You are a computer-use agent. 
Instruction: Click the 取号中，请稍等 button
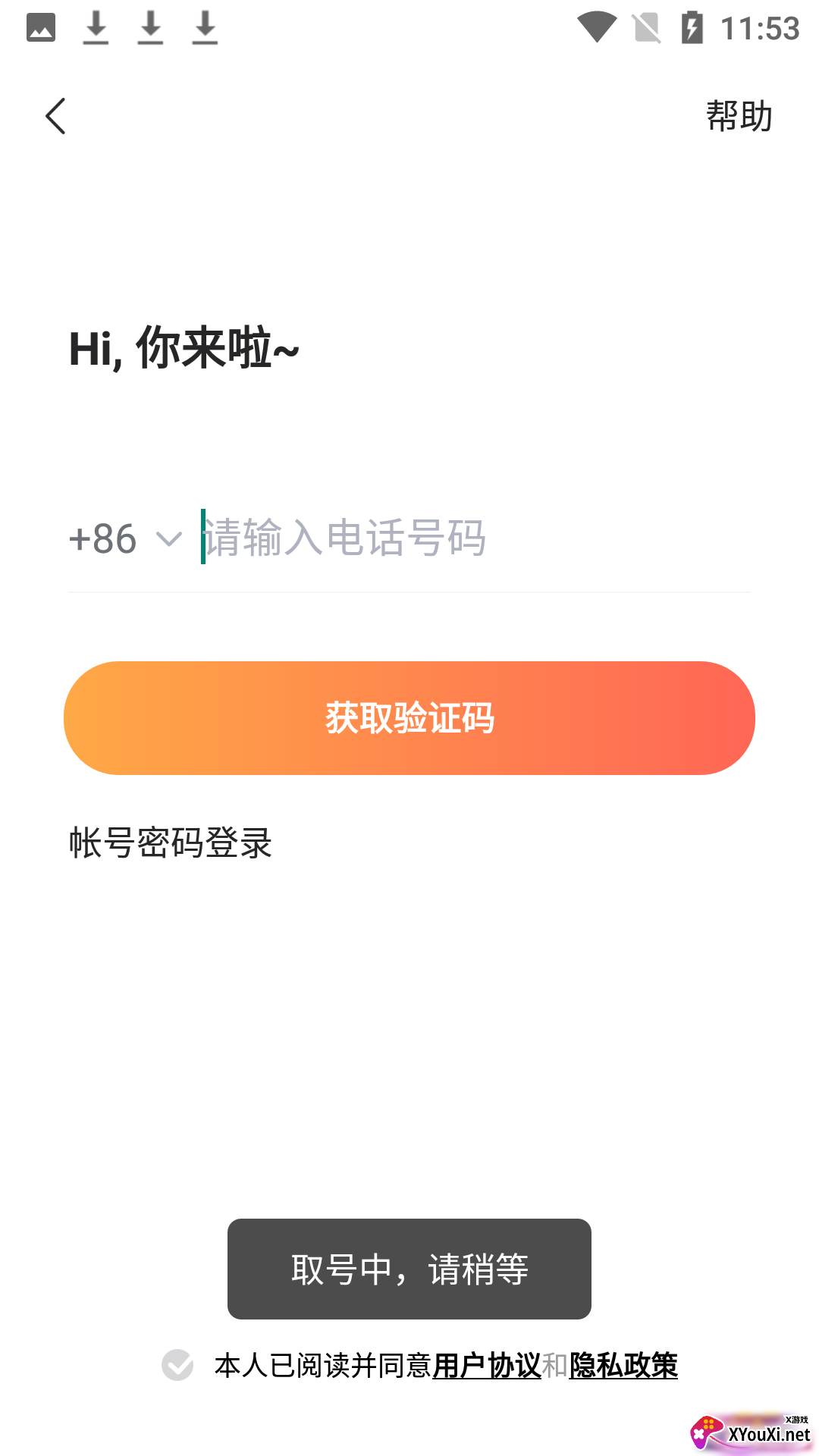(x=409, y=1268)
